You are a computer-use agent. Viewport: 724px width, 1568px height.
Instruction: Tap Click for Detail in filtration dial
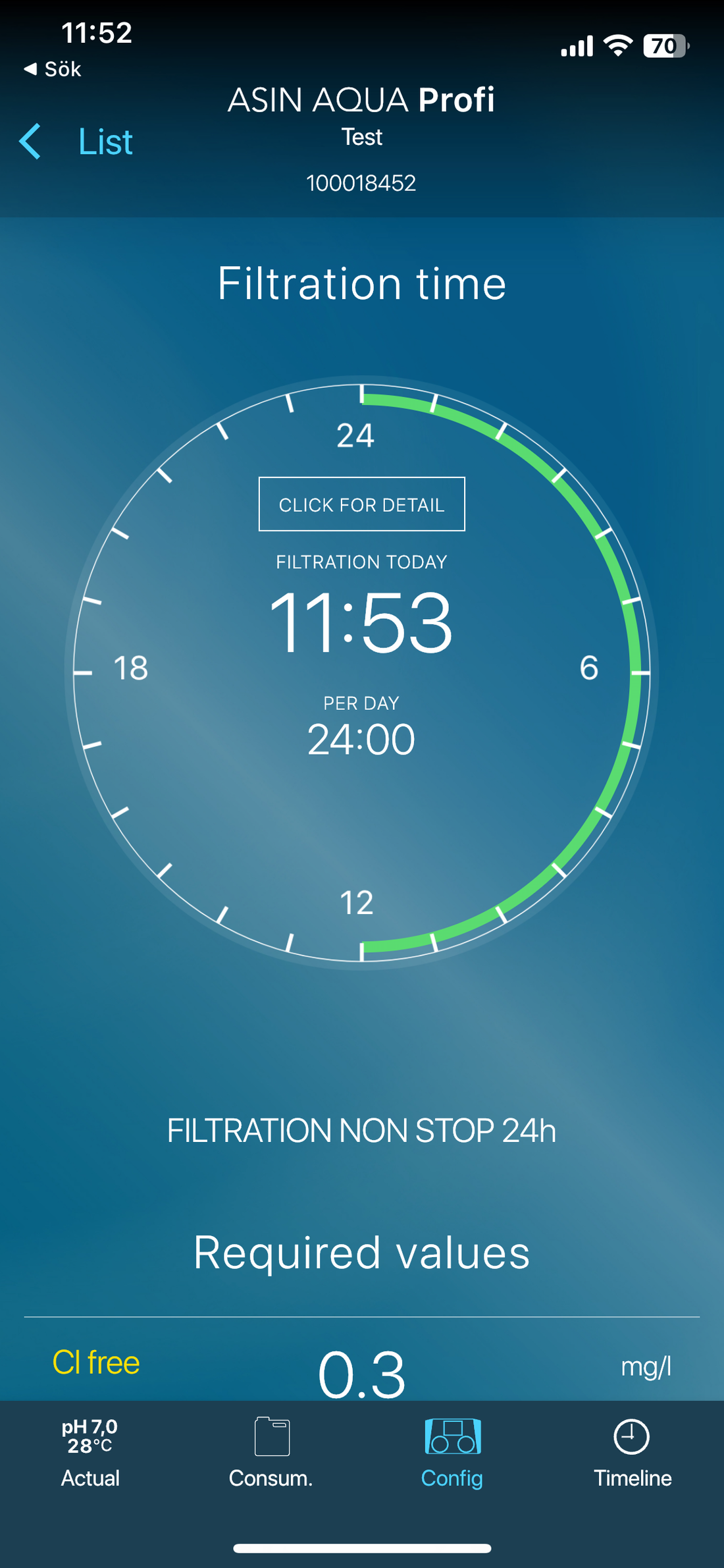tap(361, 504)
